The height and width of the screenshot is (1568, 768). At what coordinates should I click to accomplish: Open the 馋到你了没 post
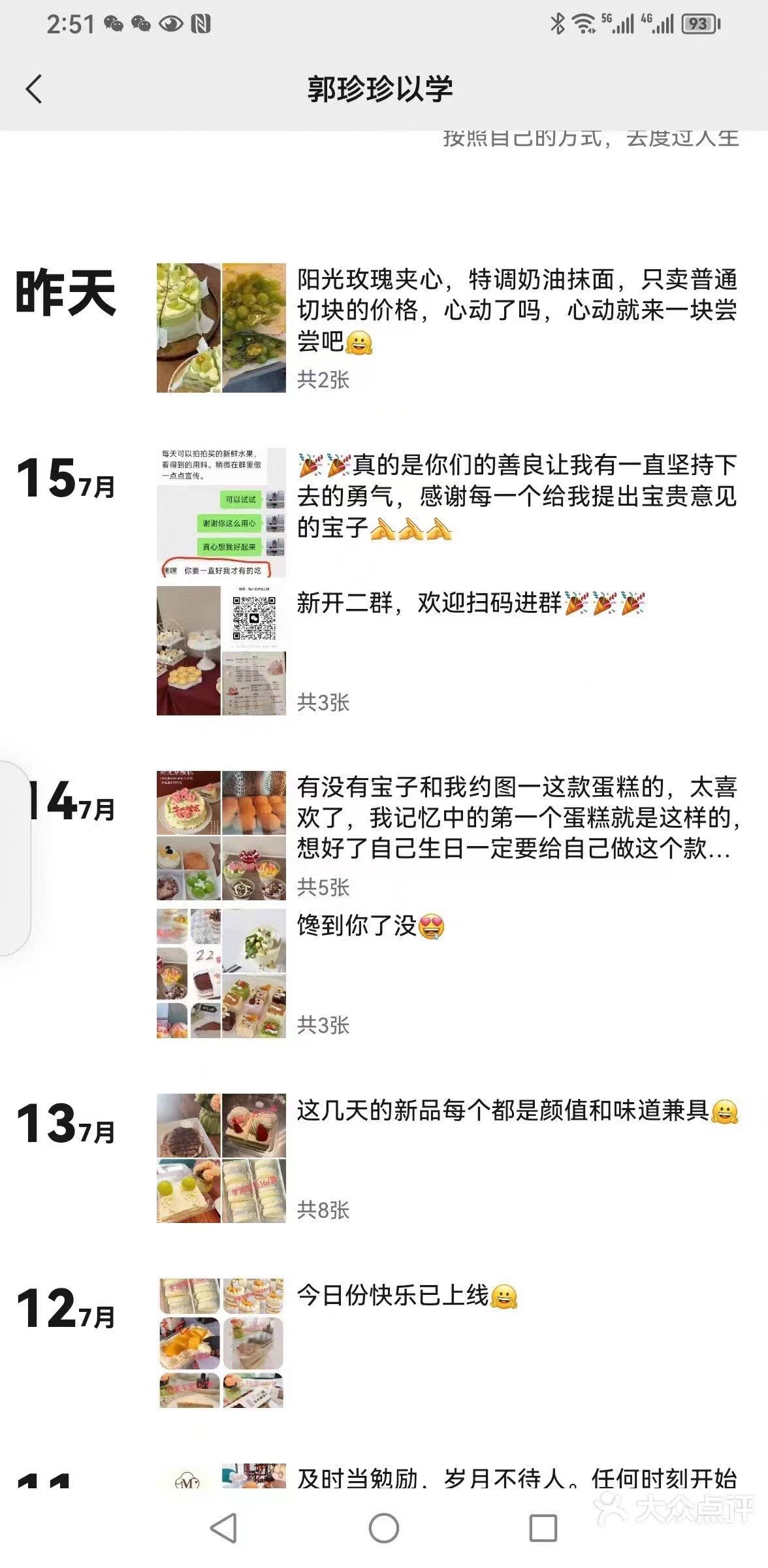371,926
